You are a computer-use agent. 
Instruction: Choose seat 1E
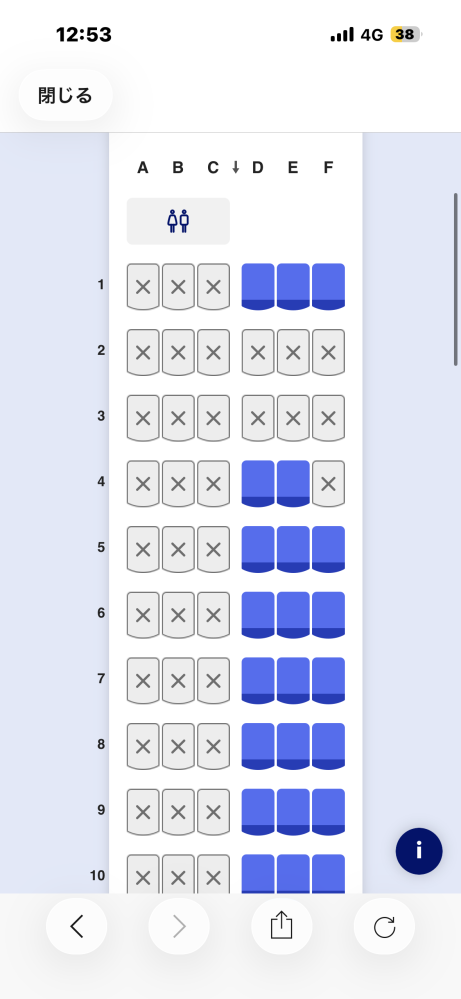293,287
